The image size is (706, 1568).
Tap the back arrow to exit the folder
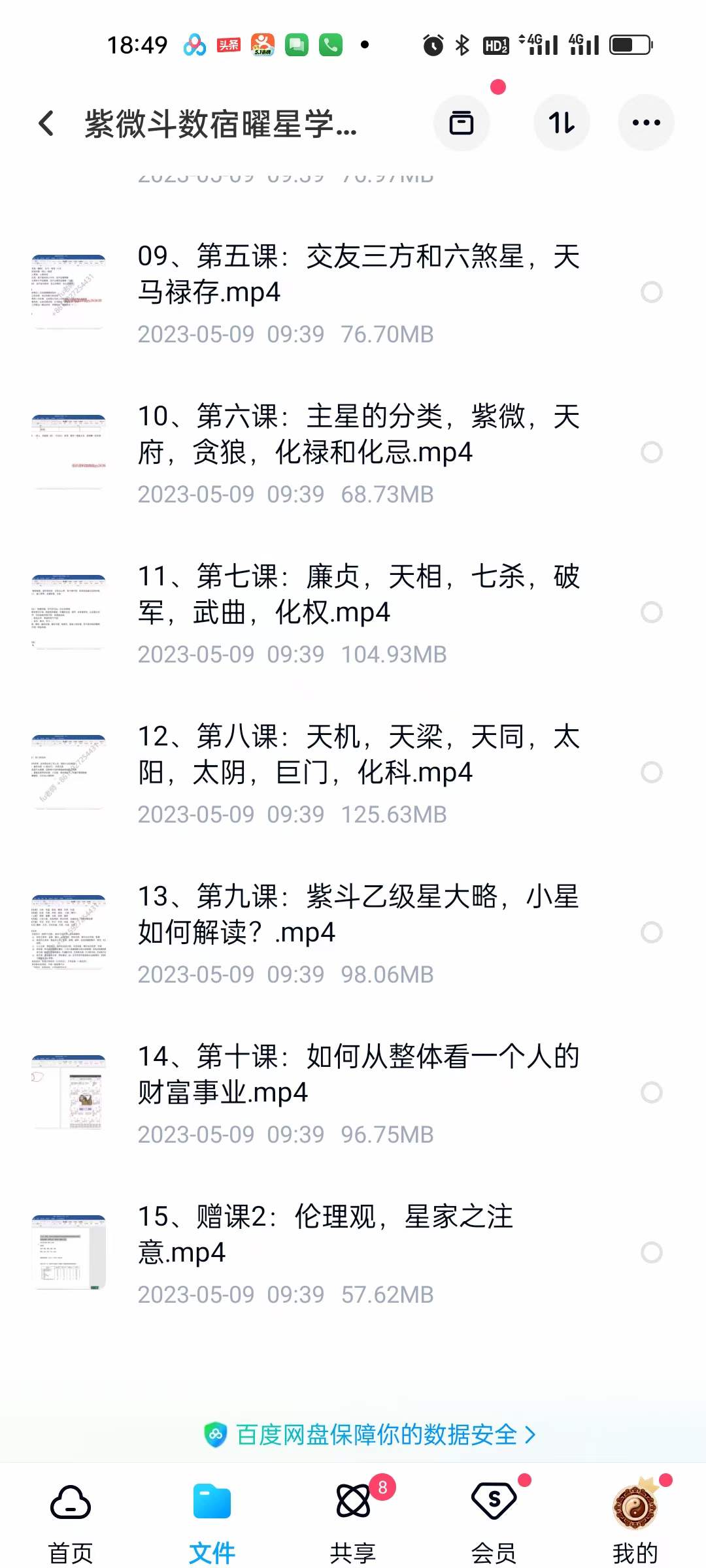point(46,123)
